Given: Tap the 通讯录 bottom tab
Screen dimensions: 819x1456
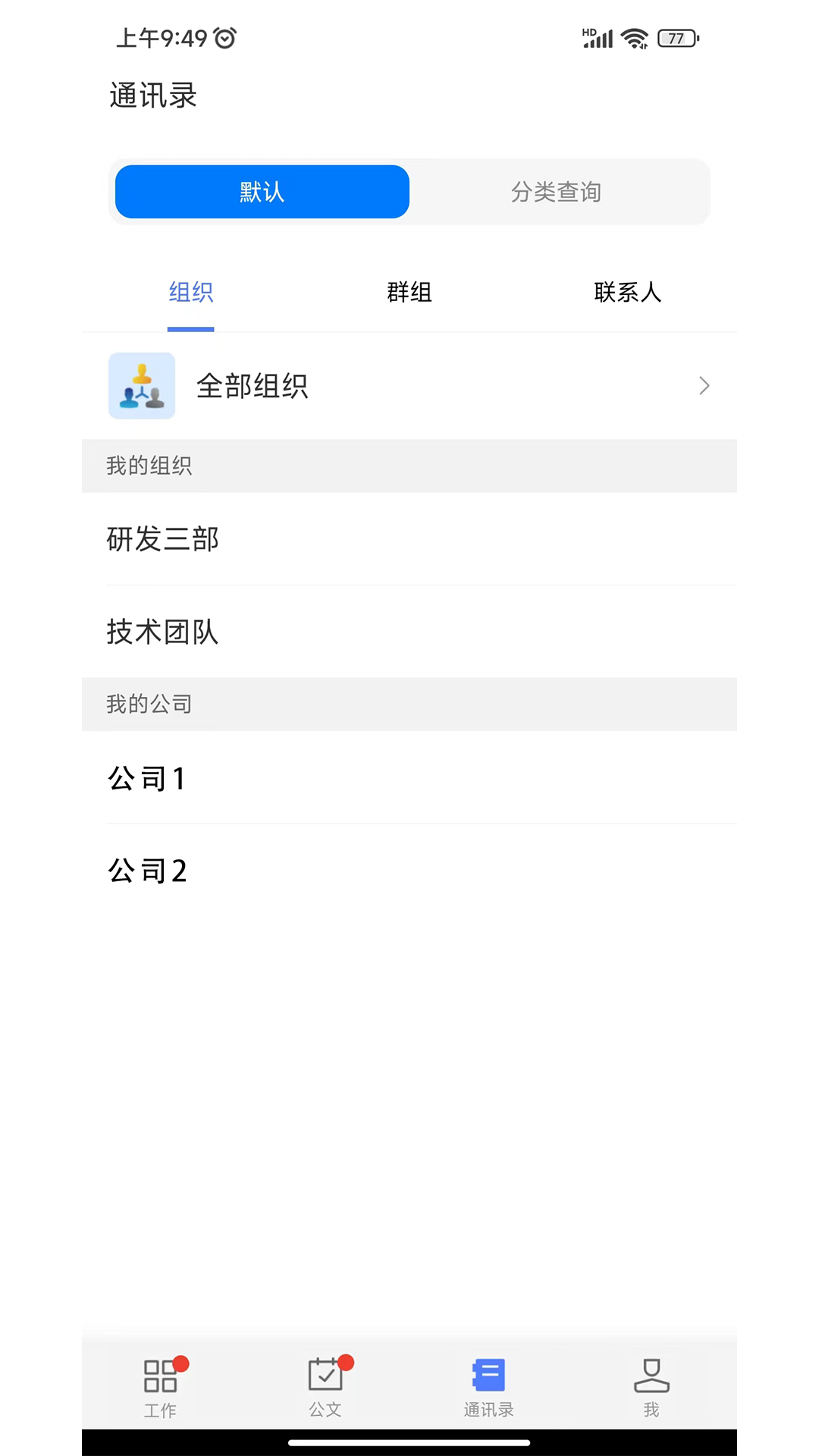Looking at the screenshot, I should (x=489, y=1386).
